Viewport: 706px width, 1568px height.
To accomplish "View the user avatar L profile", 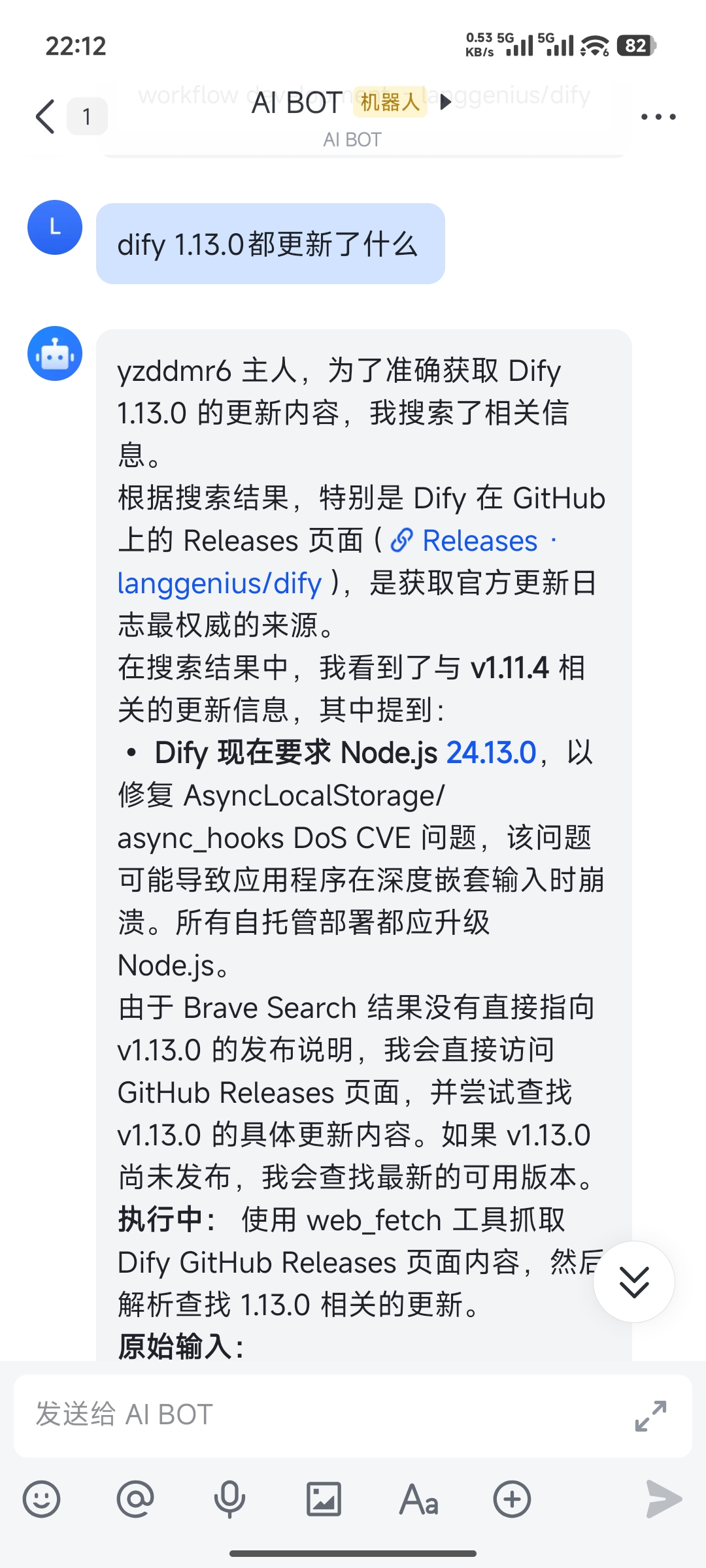I will click(x=55, y=227).
